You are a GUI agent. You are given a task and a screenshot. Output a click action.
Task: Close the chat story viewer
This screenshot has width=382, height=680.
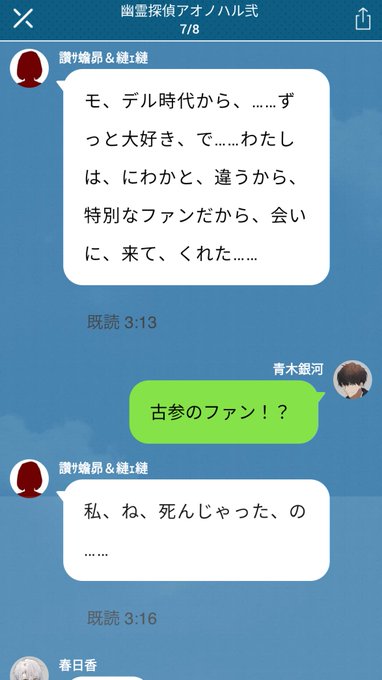[x=23, y=19]
